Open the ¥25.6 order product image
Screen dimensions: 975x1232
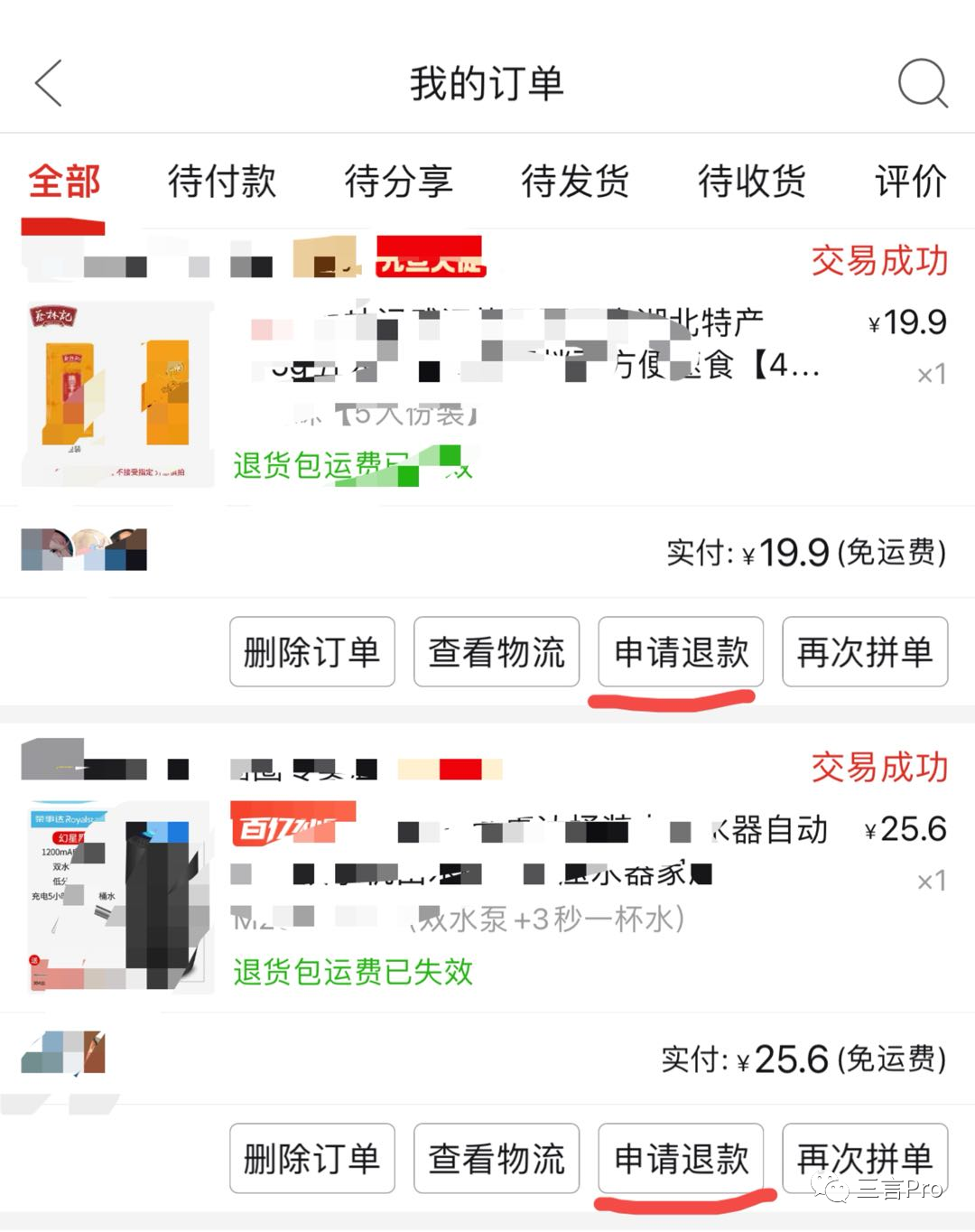pyautogui.click(x=117, y=897)
